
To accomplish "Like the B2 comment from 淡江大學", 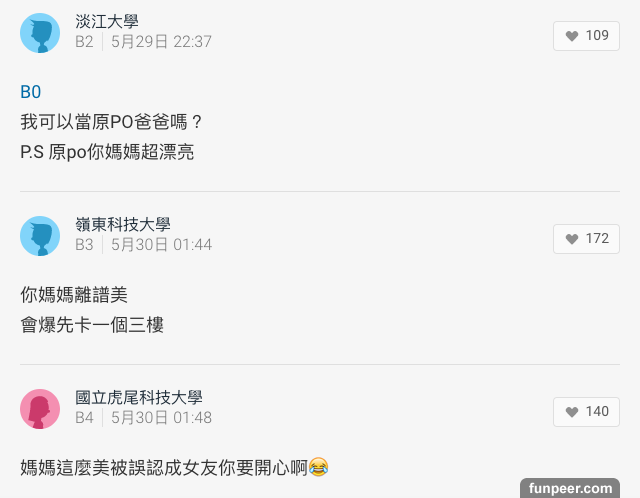I will pyautogui.click(x=586, y=36).
